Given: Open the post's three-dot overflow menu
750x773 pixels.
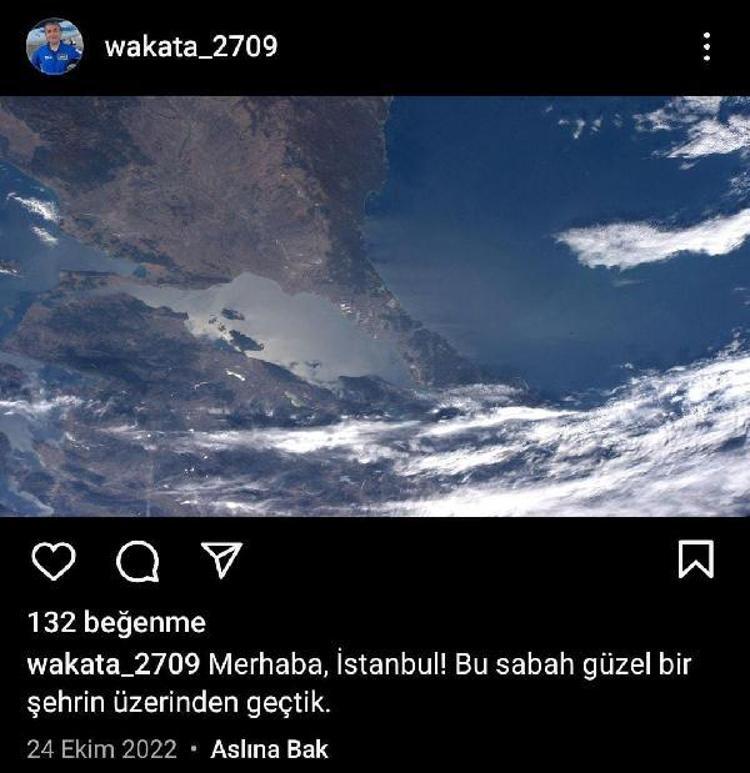Looking at the screenshot, I should click(x=706, y=46).
